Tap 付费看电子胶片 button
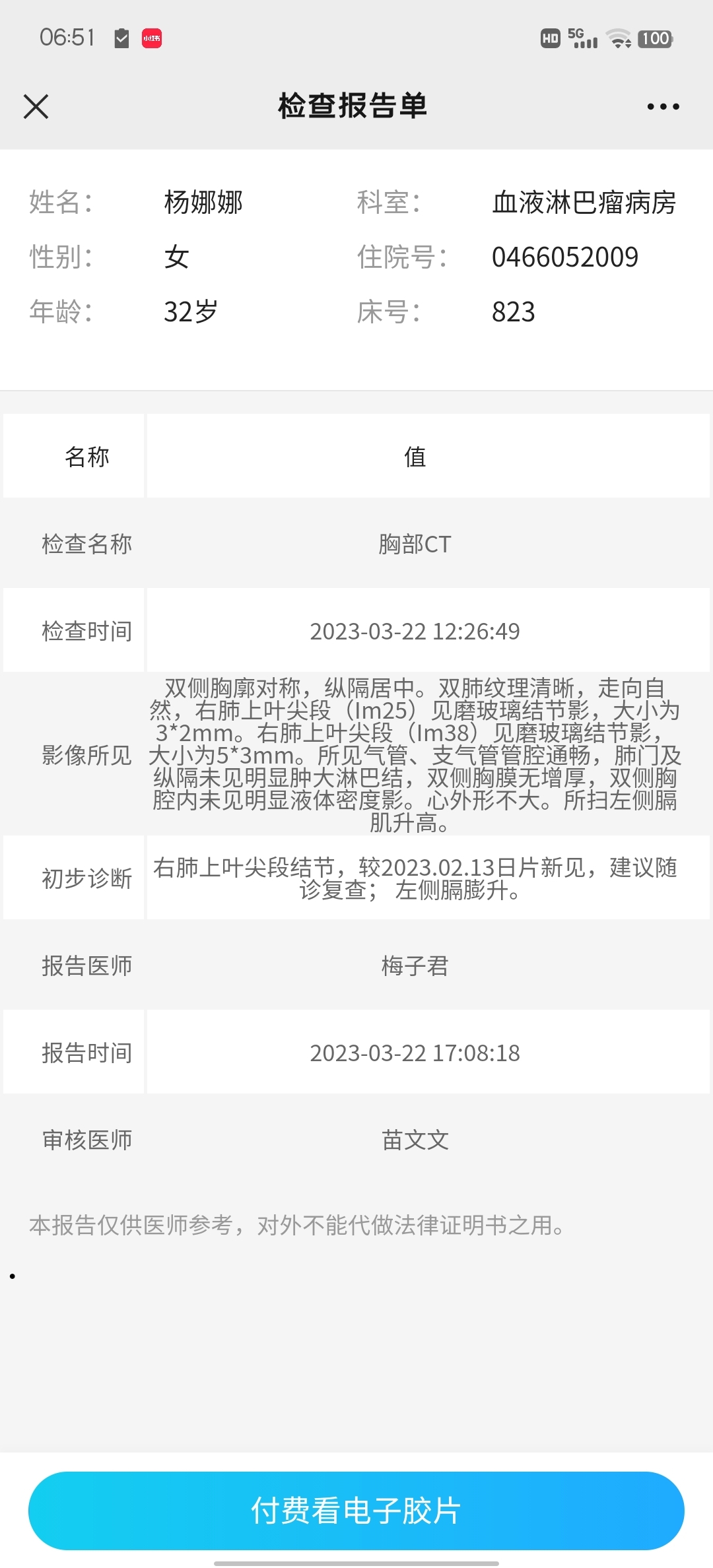 click(356, 1510)
